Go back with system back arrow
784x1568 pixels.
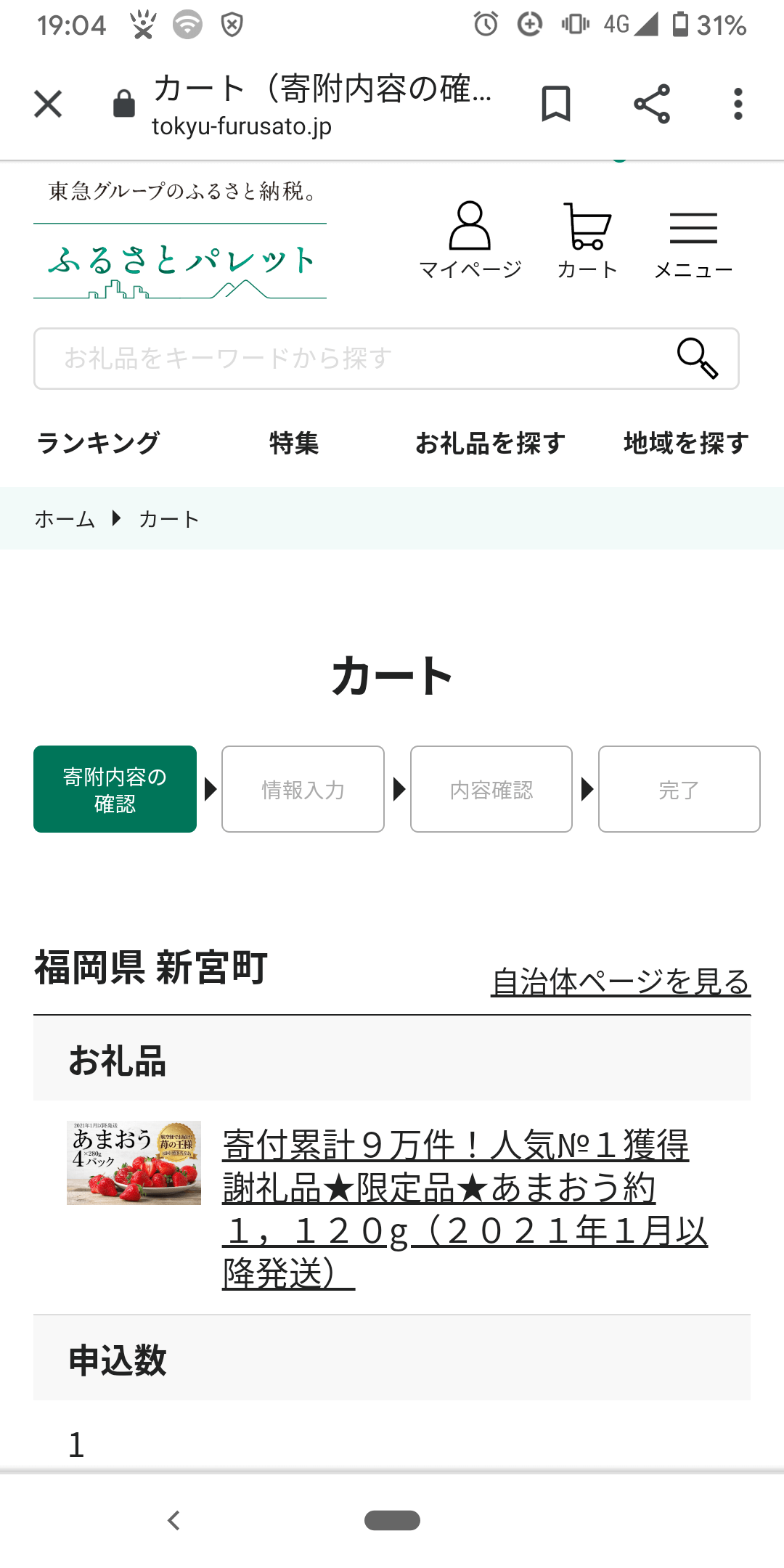[x=173, y=1520]
